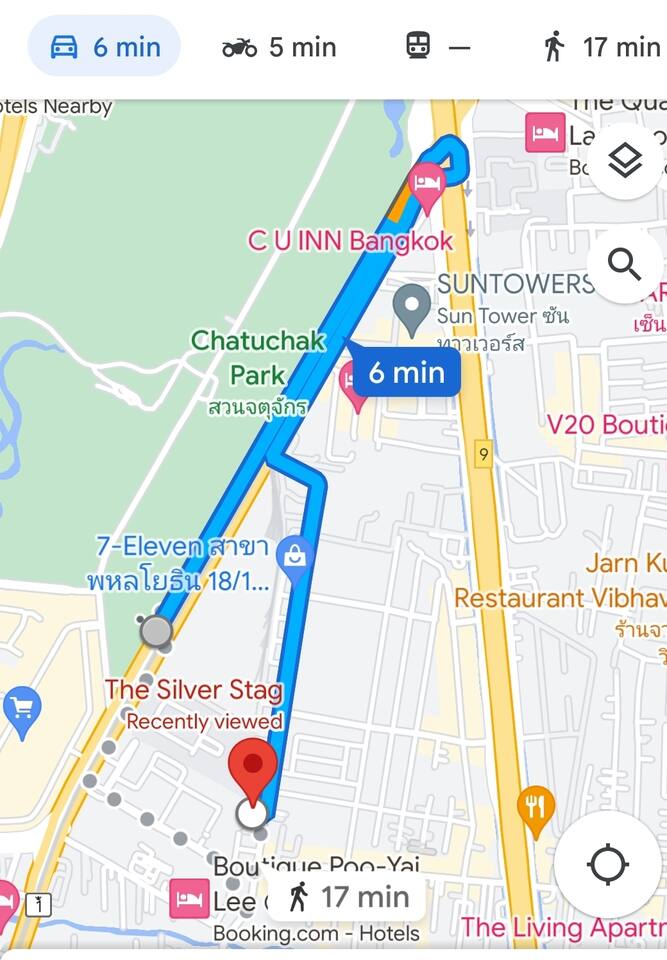Select the 17 min walking route label
The width and height of the screenshot is (667, 960).
347,897
